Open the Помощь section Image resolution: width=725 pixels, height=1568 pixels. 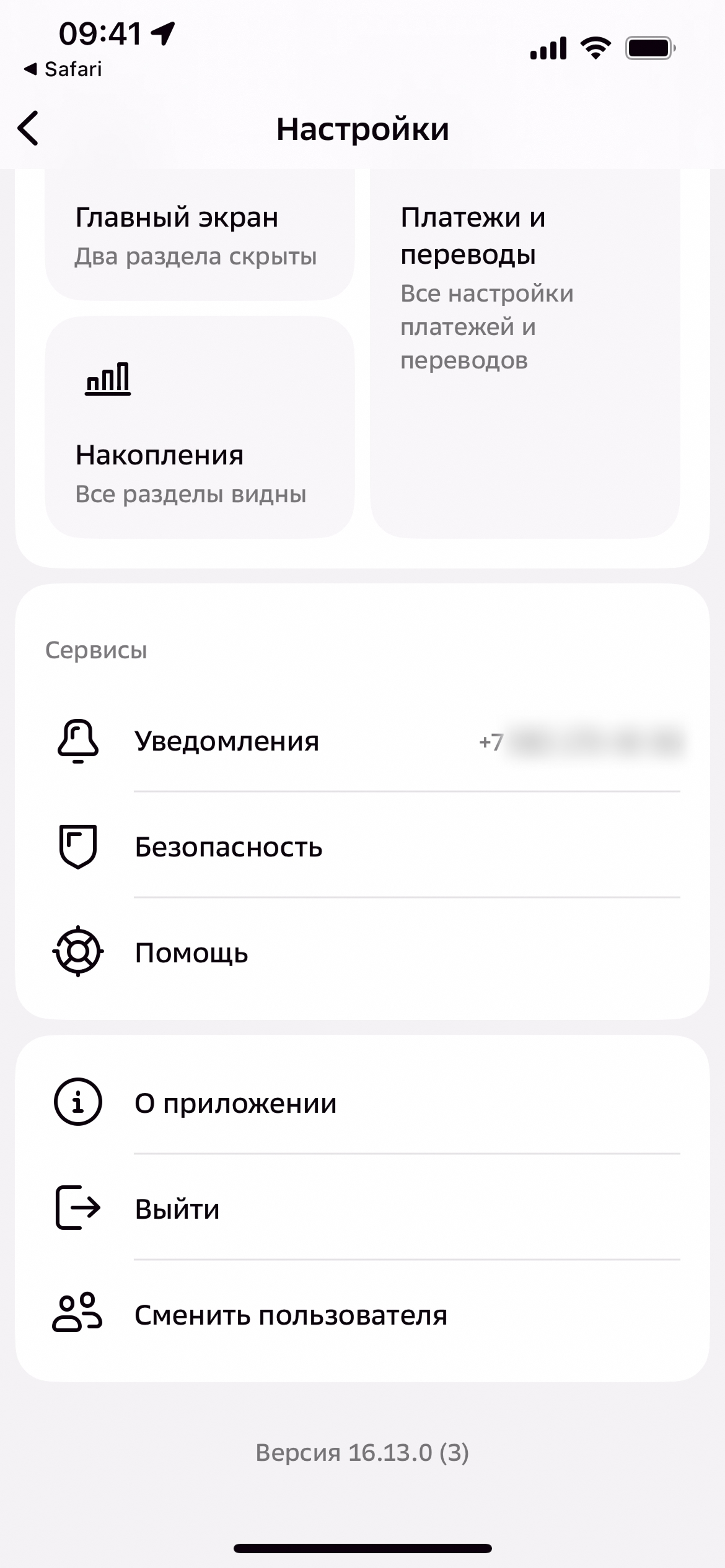pos(362,952)
